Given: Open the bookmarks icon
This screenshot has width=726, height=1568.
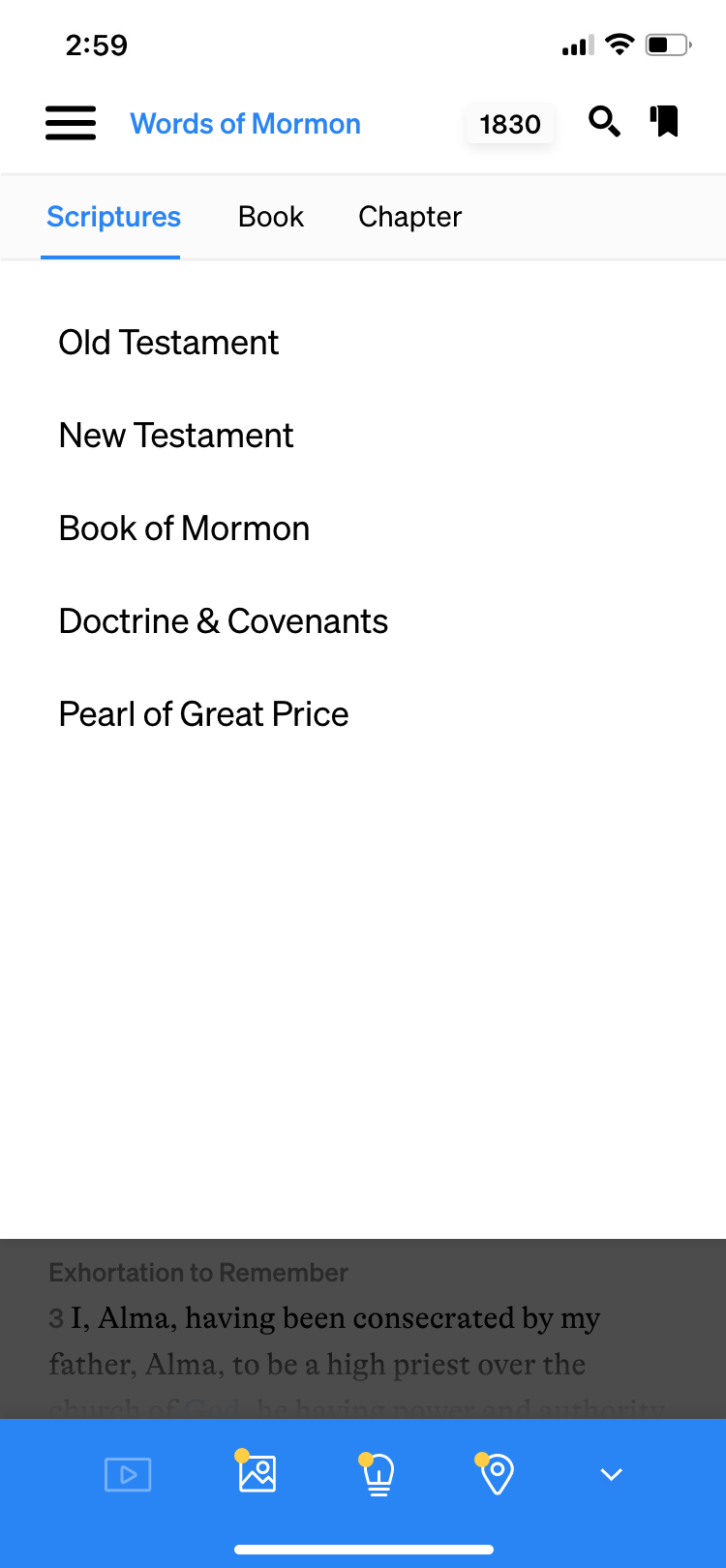Looking at the screenshot, I should coord(665,122).
